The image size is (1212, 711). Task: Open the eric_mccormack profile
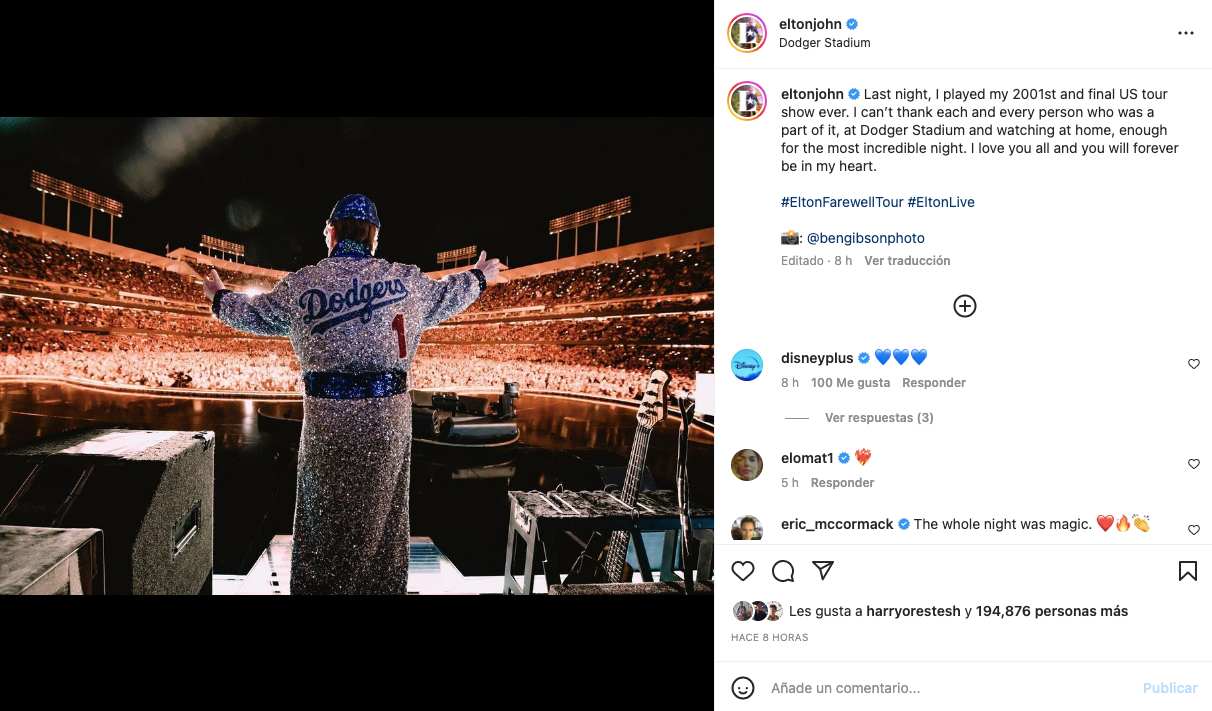point(837,524)
